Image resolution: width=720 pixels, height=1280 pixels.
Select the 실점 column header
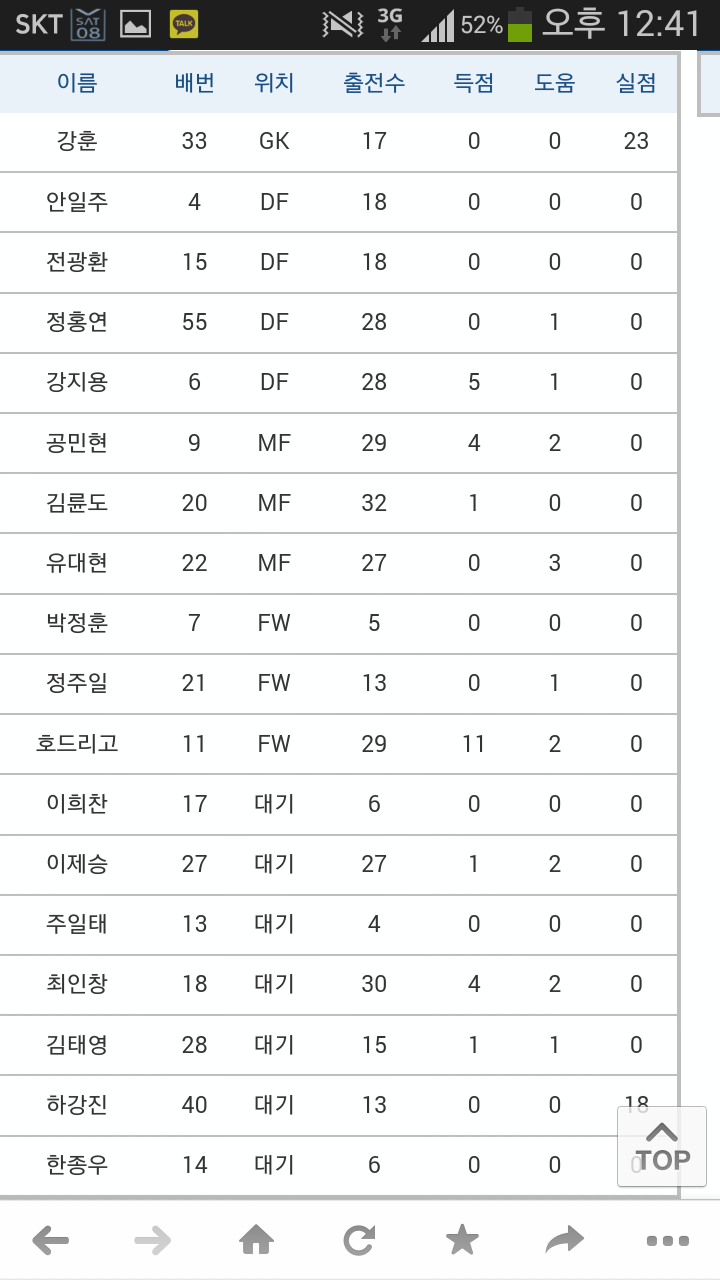634,84
